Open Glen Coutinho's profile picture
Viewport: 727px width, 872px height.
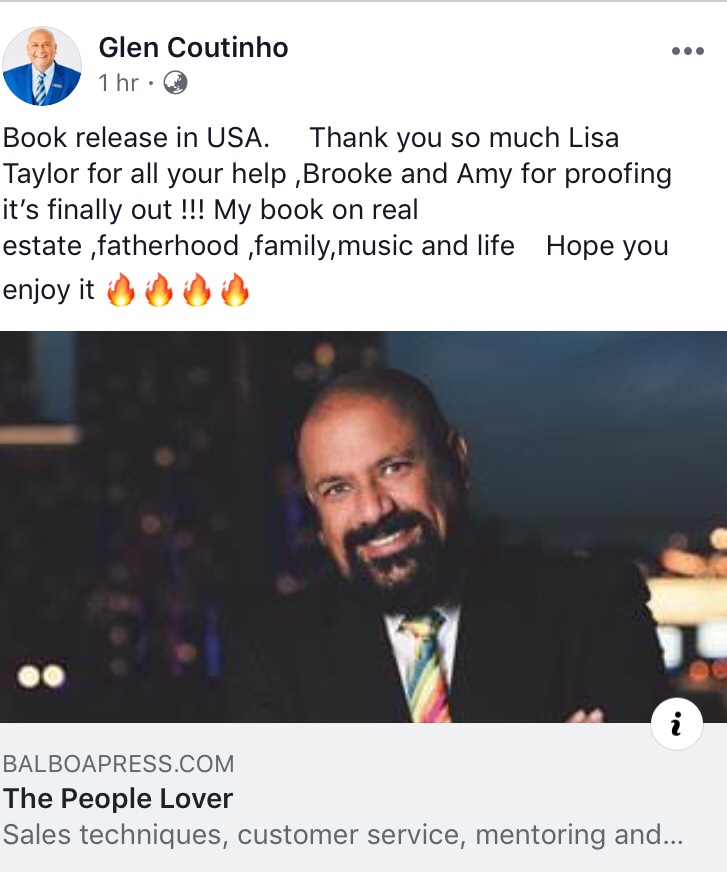pos(42,66)
